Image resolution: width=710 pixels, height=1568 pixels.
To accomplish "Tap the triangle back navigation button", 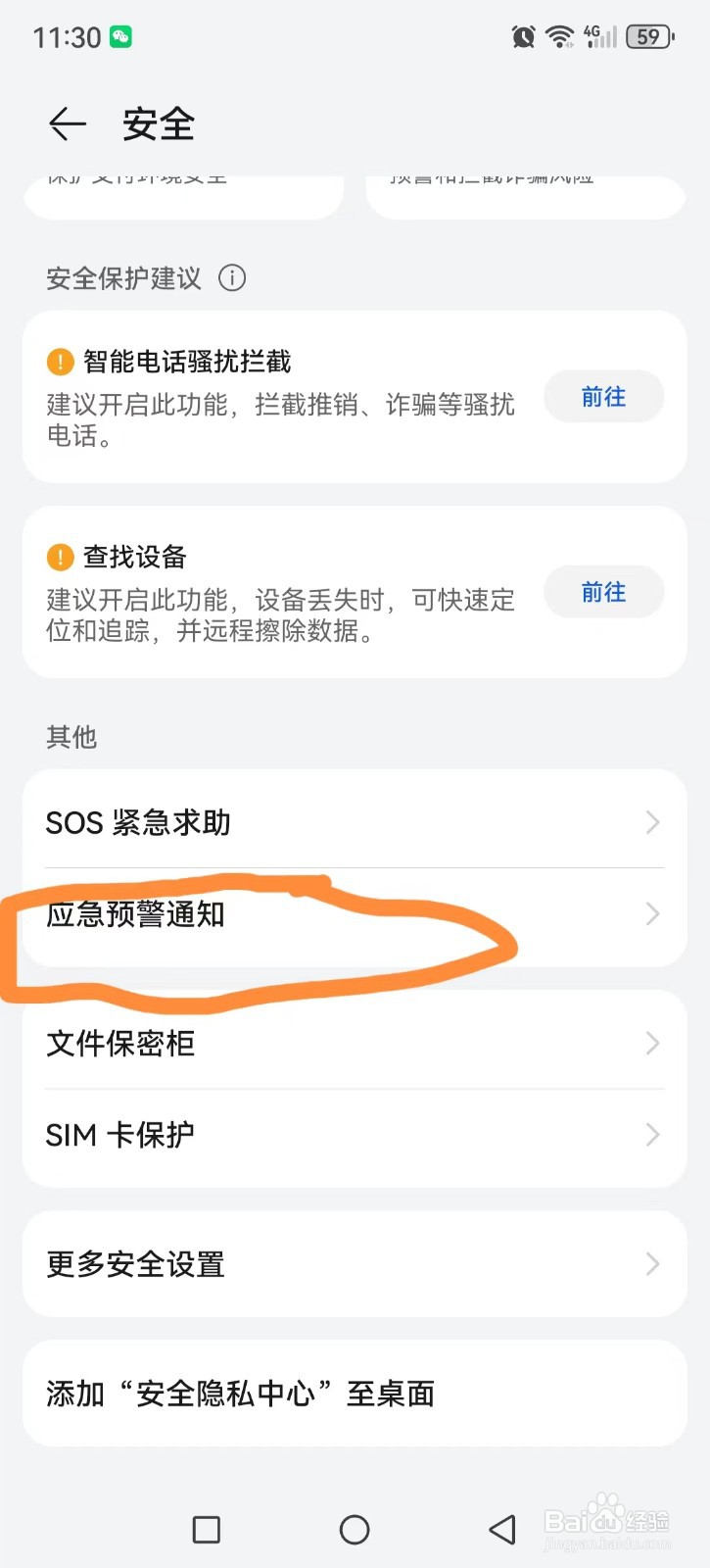I will [502, 1529].
